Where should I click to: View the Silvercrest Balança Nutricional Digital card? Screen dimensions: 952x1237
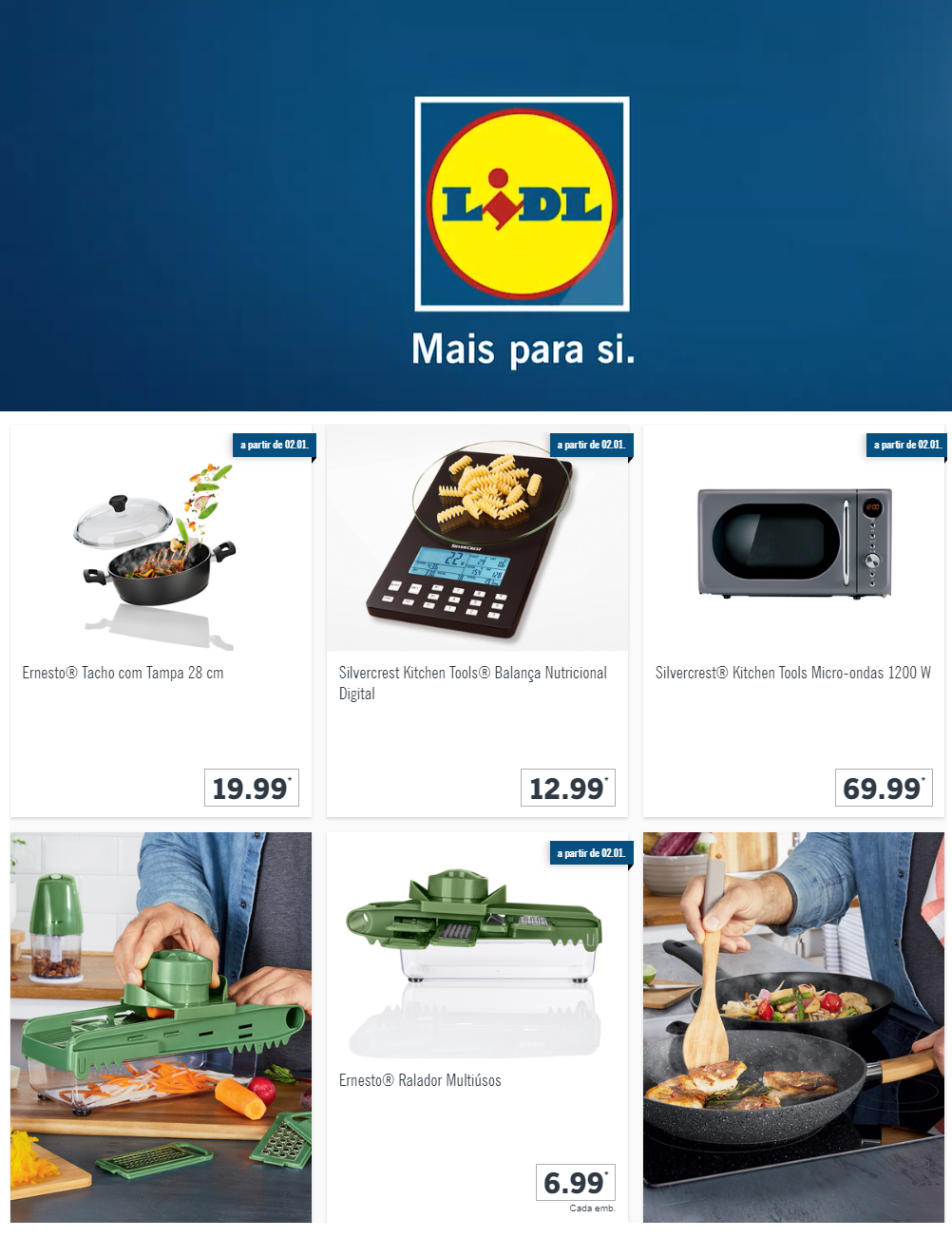[x=477, y=621]
